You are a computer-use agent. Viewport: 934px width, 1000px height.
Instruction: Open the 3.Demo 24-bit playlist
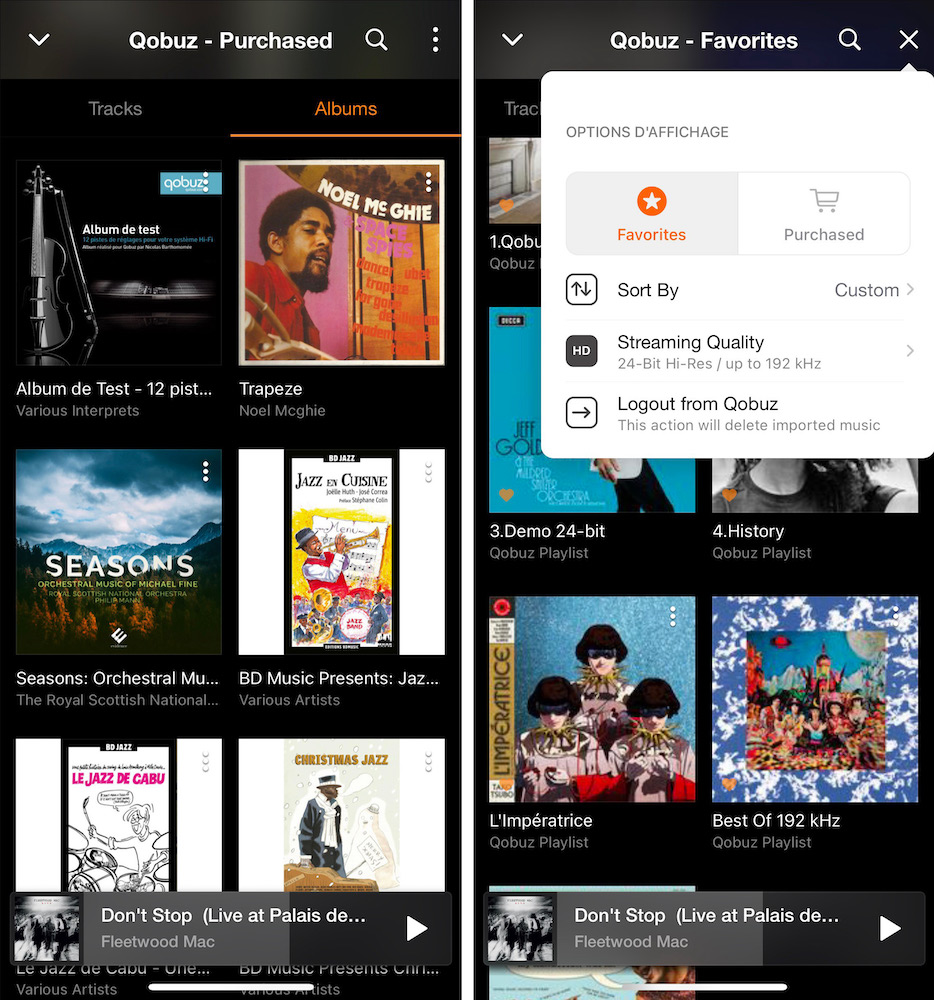[x=592, y=480]
